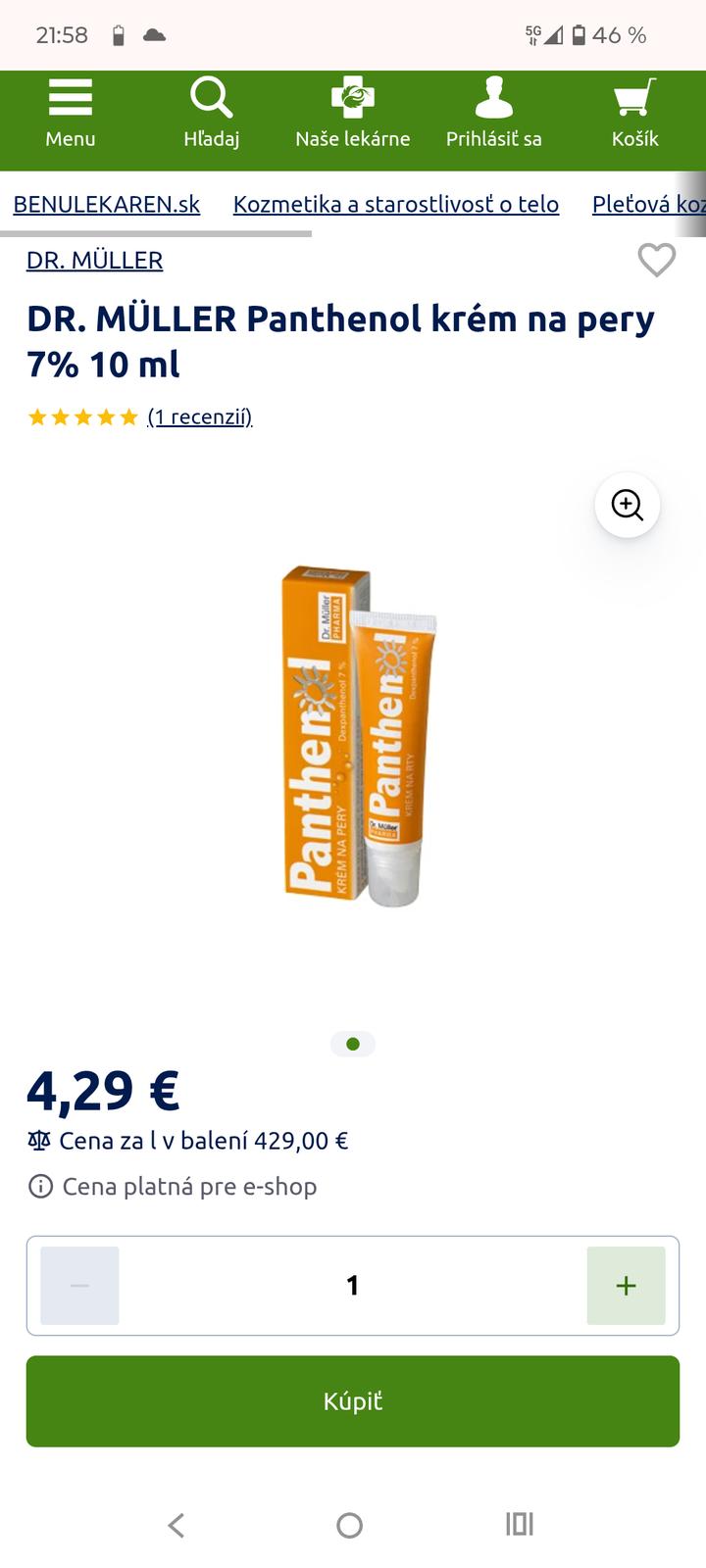Screen dimensions: 706x1568
Task: Follow the BENULEKAREN.sk breadcrumb link
Action: (106, 204)
